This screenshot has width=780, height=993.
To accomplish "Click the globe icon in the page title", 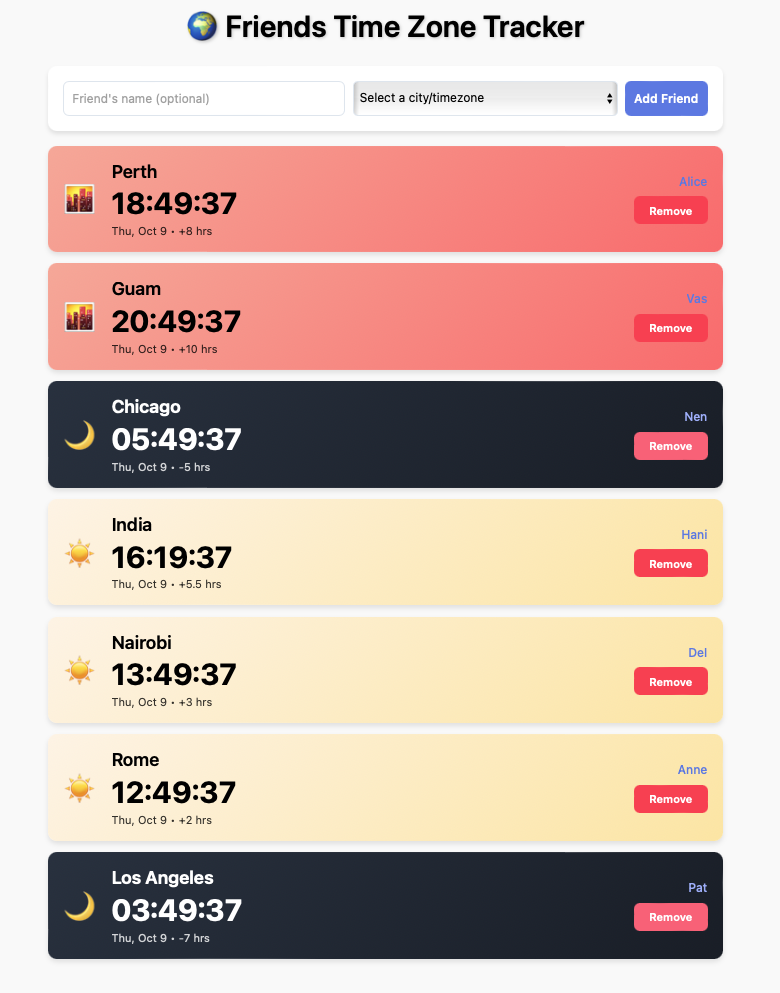I will [x=201, y=27].
